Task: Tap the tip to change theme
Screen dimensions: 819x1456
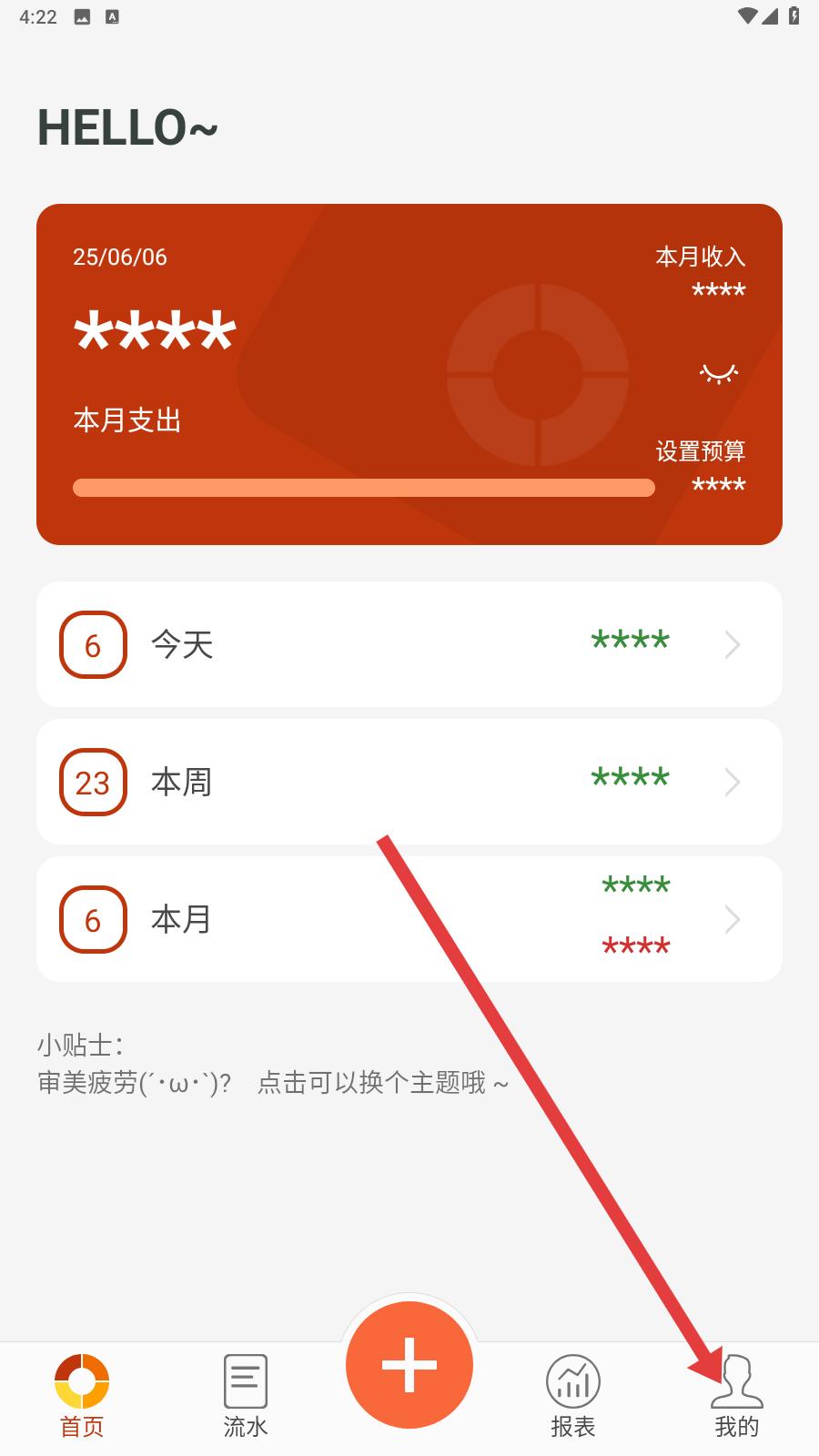Action: click(273, 1082)
